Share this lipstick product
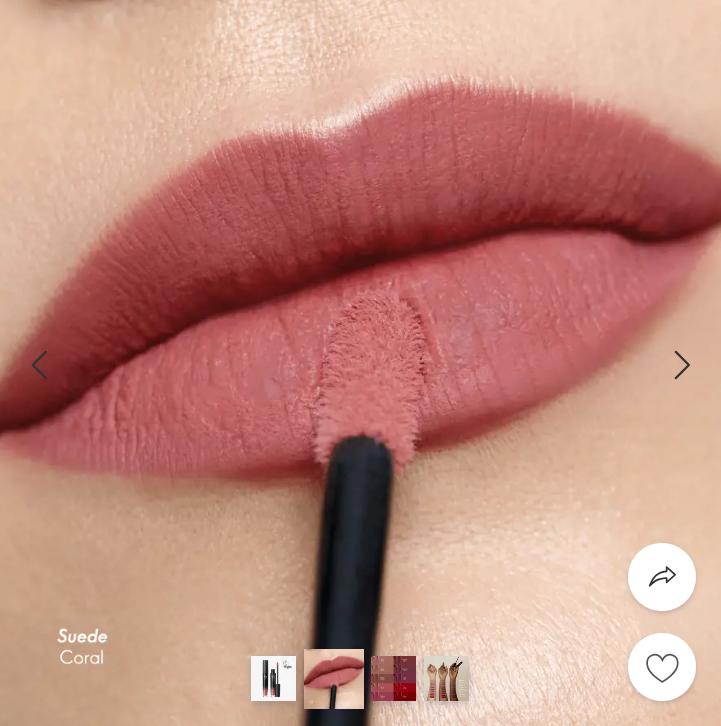Screen dimensions: 721x726 (662, 577)
